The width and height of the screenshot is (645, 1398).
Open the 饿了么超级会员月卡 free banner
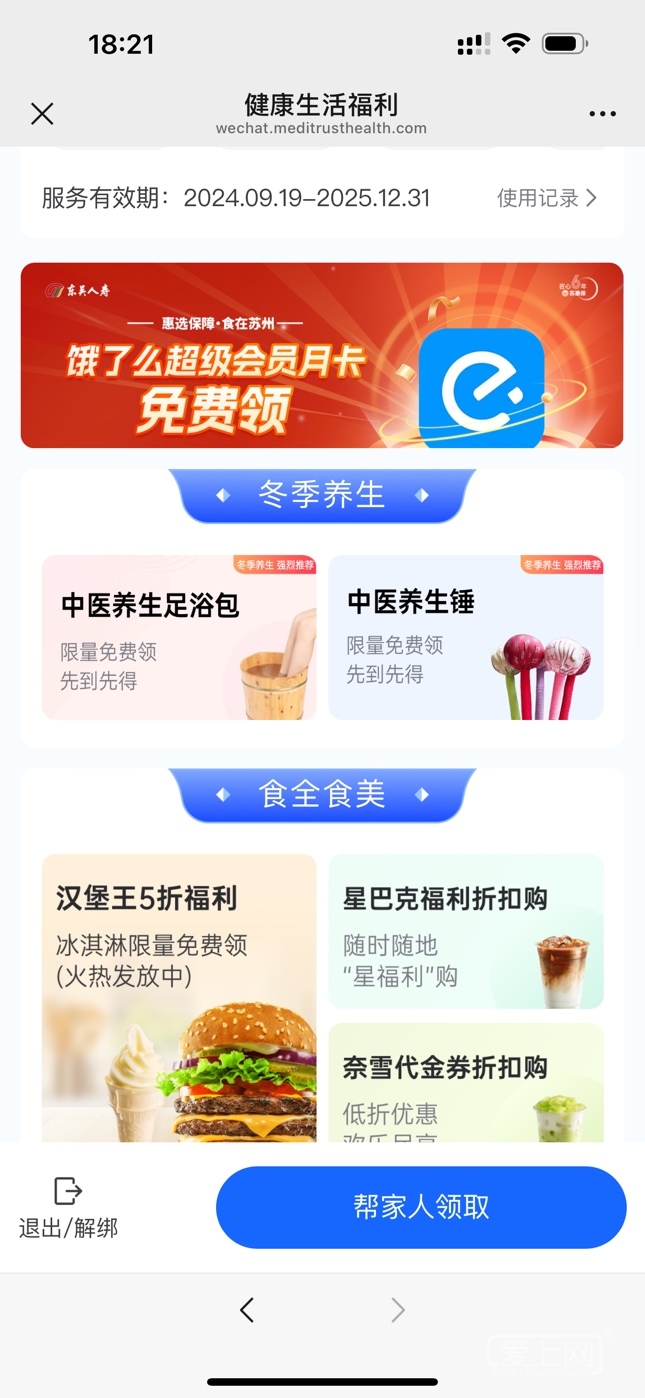coord(322,355)
